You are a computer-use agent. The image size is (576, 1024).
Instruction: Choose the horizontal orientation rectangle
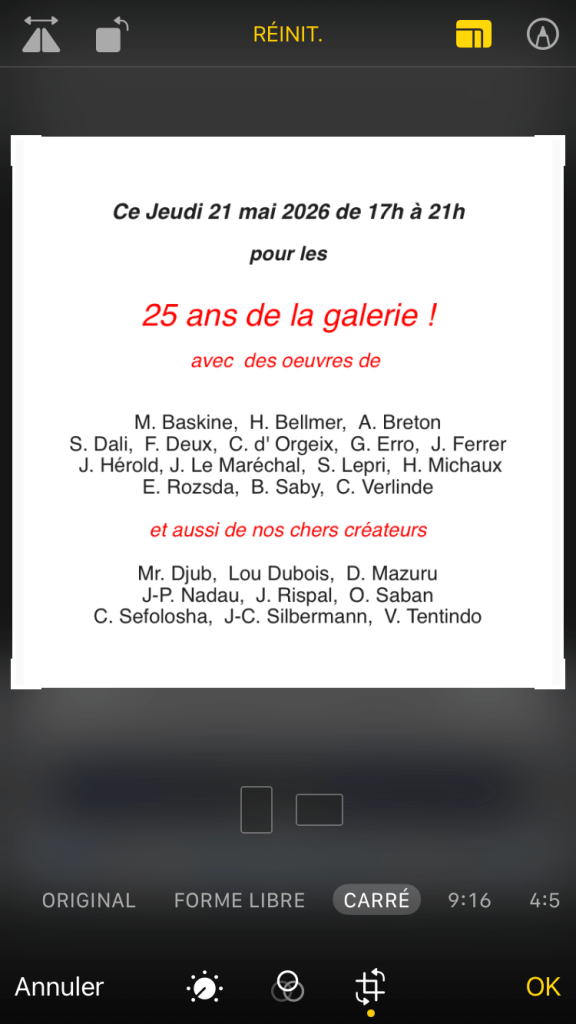319,810
